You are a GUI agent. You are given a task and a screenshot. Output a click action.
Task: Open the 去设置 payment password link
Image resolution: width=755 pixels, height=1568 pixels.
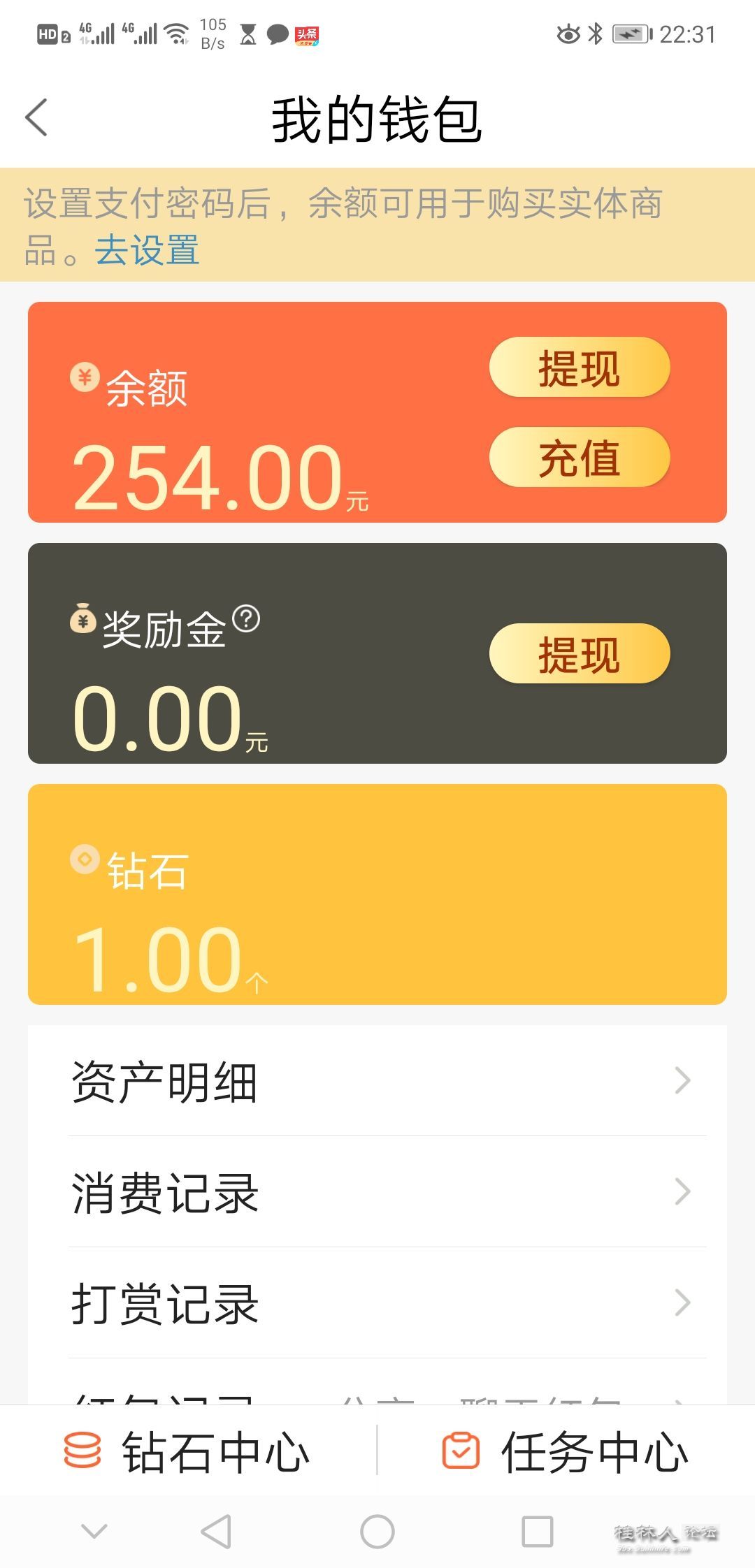[148, 251]
